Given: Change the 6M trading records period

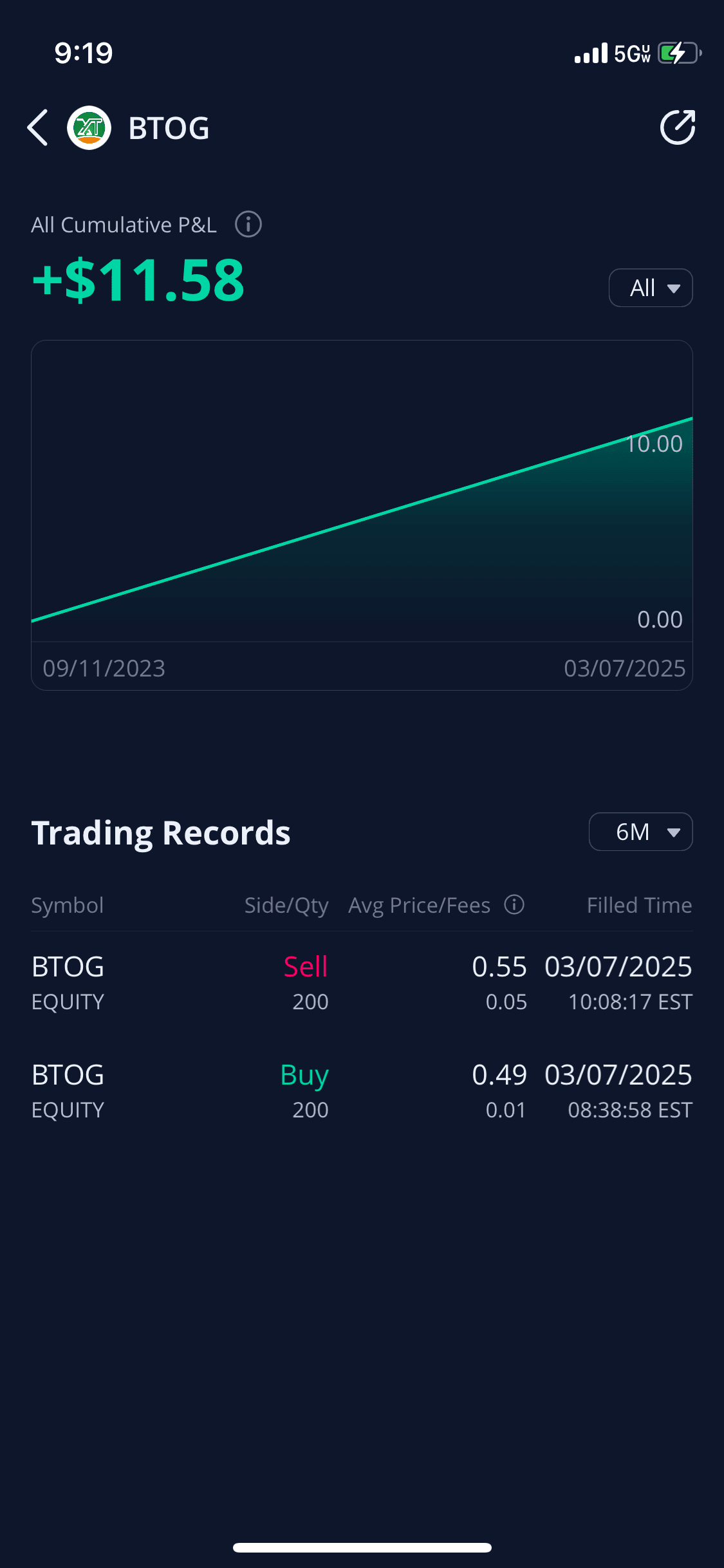Looking at the screenshot, I should 640,832.
